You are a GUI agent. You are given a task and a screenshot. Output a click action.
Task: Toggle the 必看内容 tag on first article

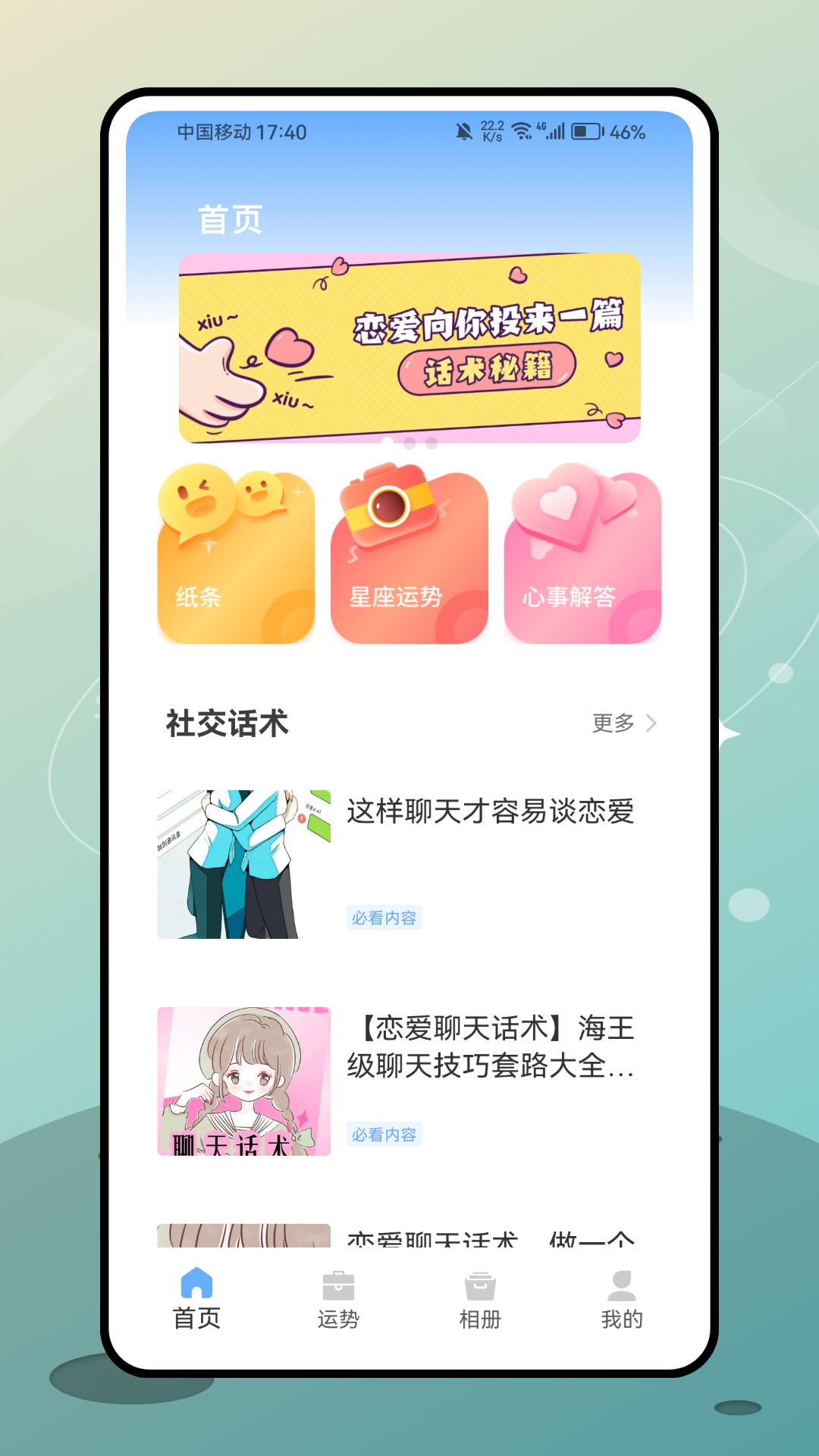pos(384,918)
